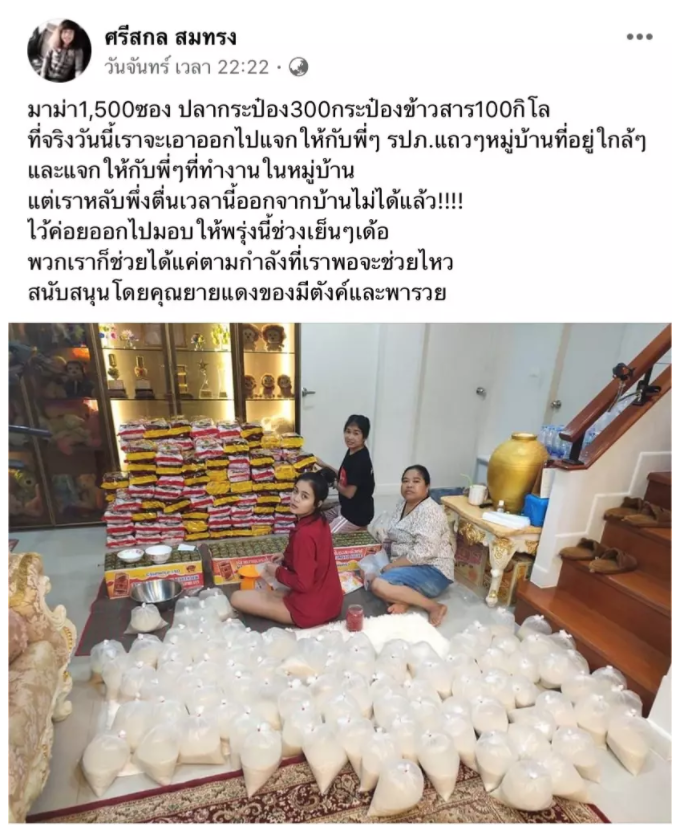The width and height of the screenshot is (676, 825).
Task: Open ศรีสกล สมทรง's profile picture
Action: tap(60, 50)
